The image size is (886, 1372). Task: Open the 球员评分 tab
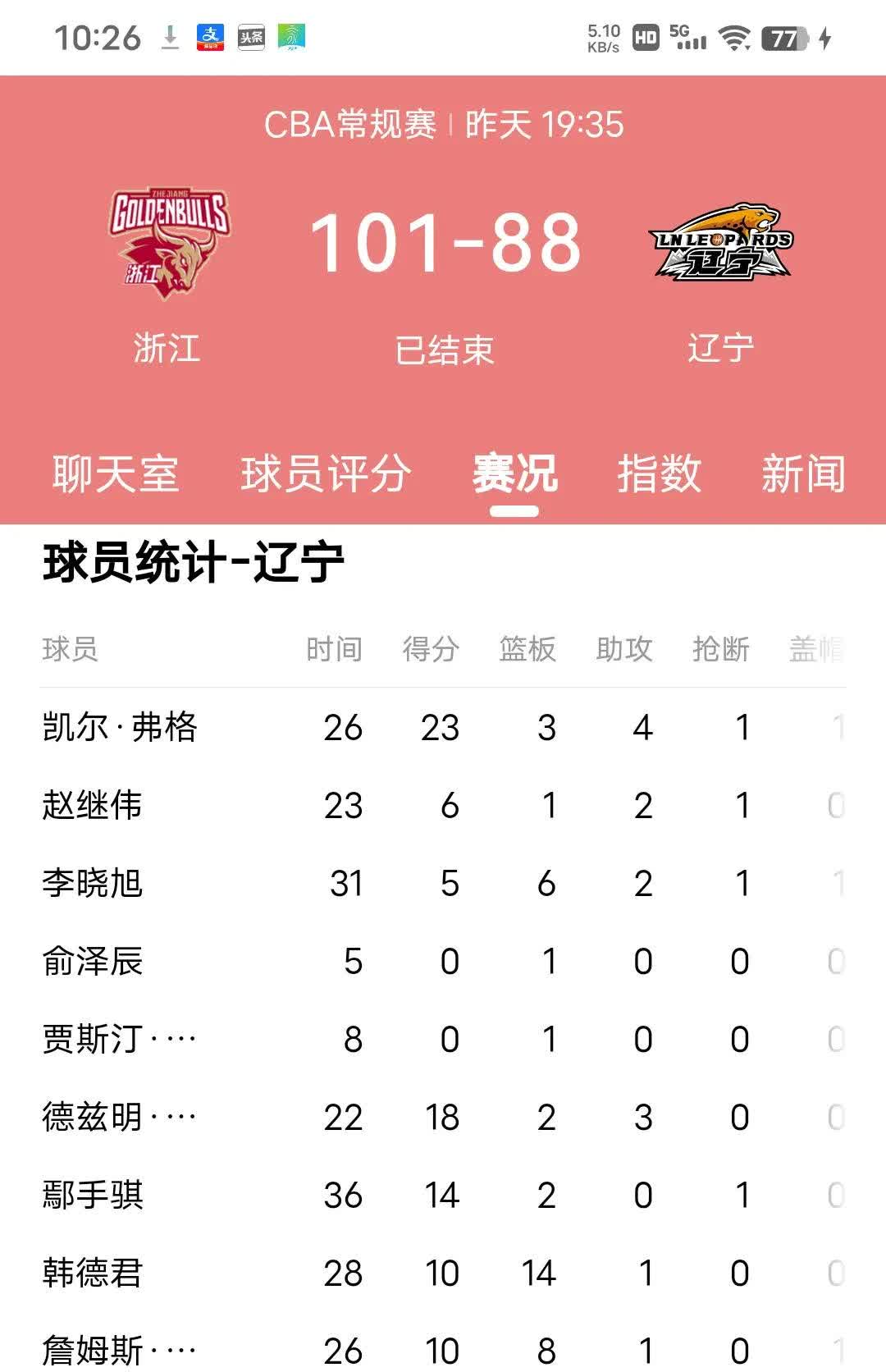[x=326, y=476]
